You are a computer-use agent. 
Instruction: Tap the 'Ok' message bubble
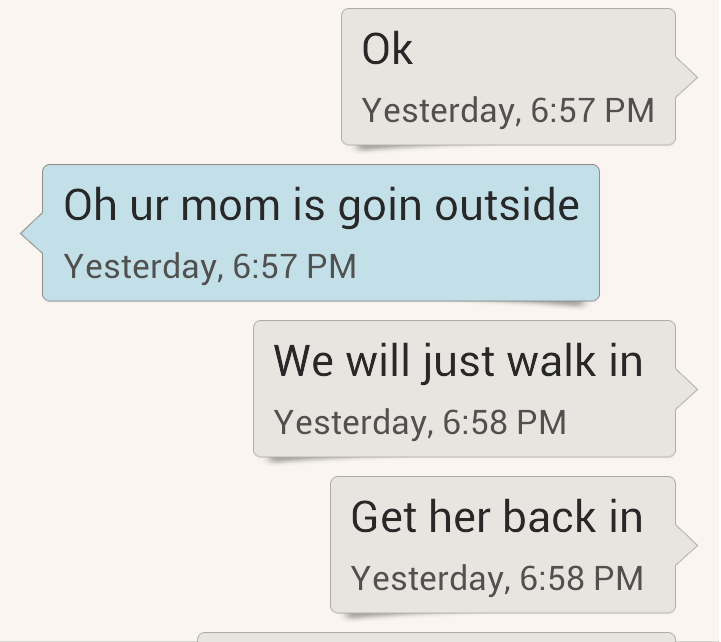point(508,77)
